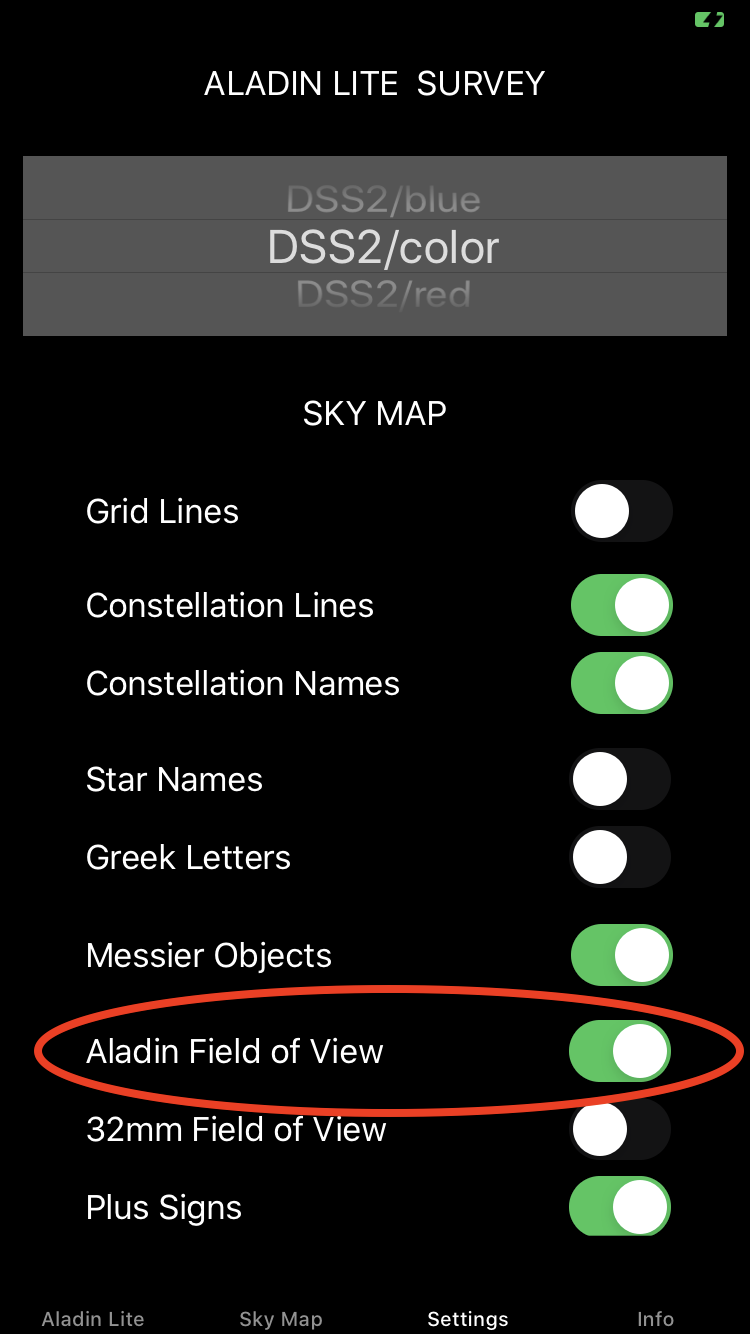
Task: Select DSS2/blue in the survey picker
Action: coord(384,199)
